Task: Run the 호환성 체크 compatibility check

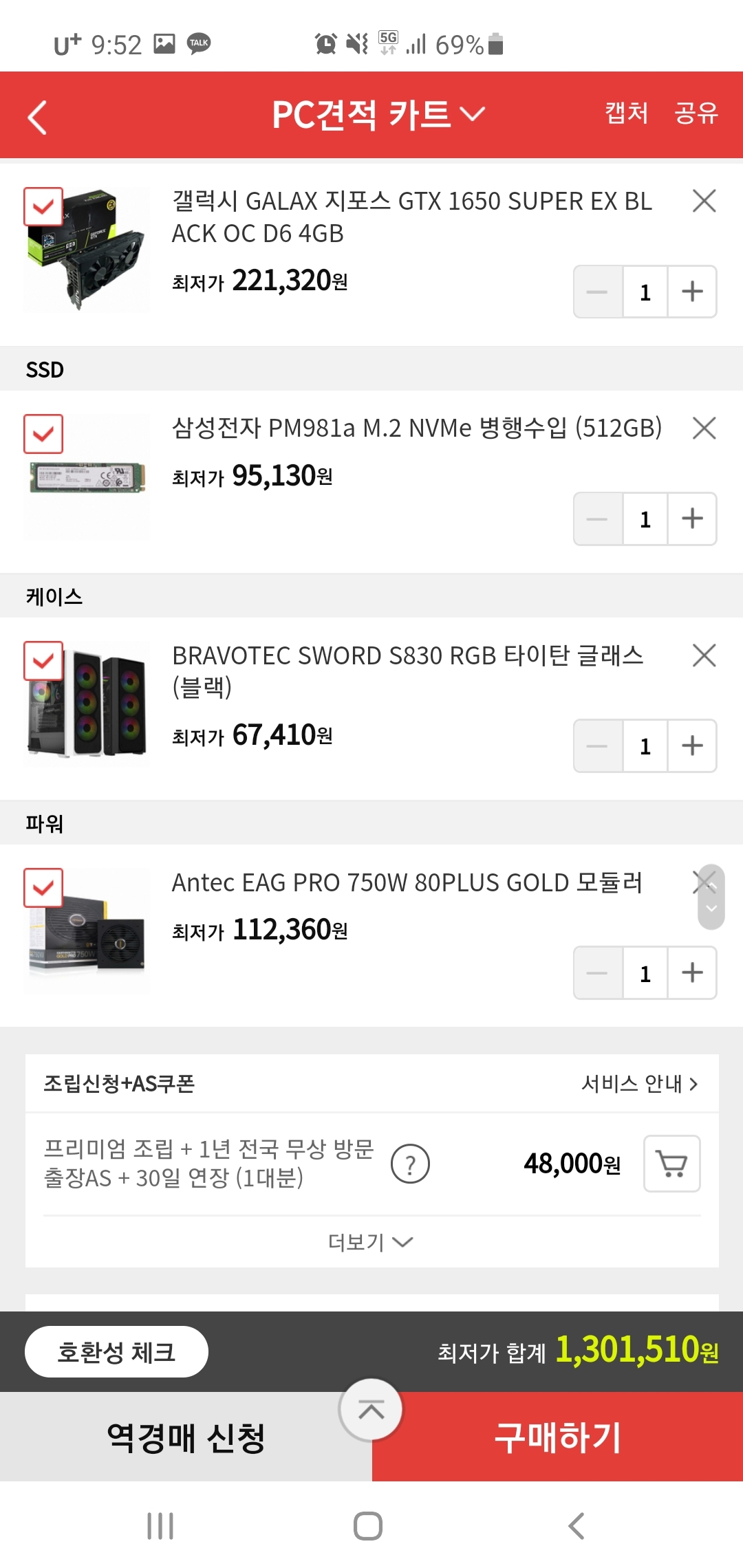Action: (116, 1352)
